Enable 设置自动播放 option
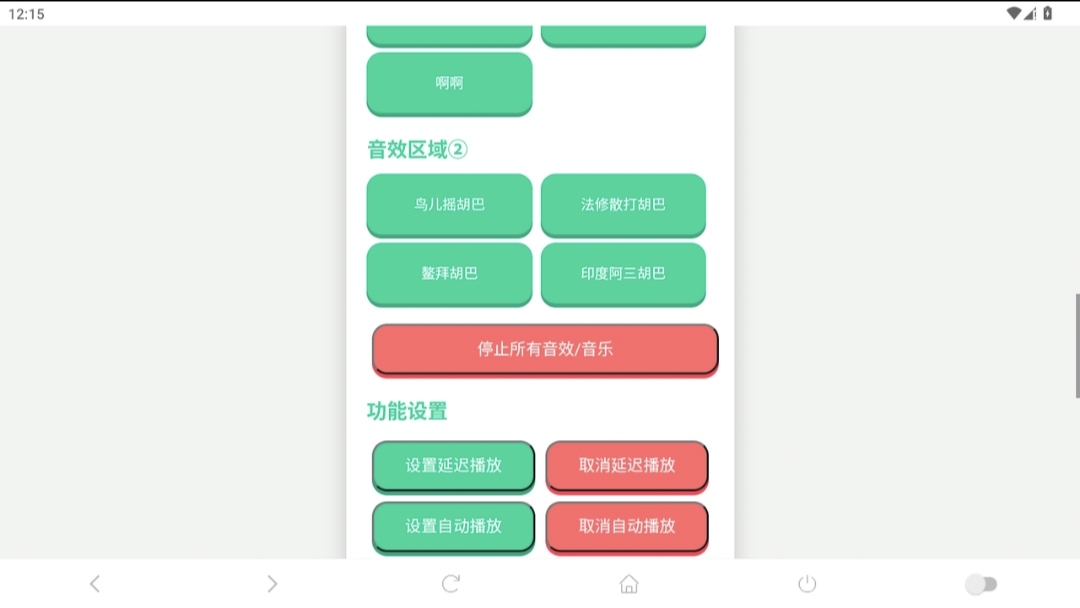The image size is (1080, 608). [x=453, y=526]
